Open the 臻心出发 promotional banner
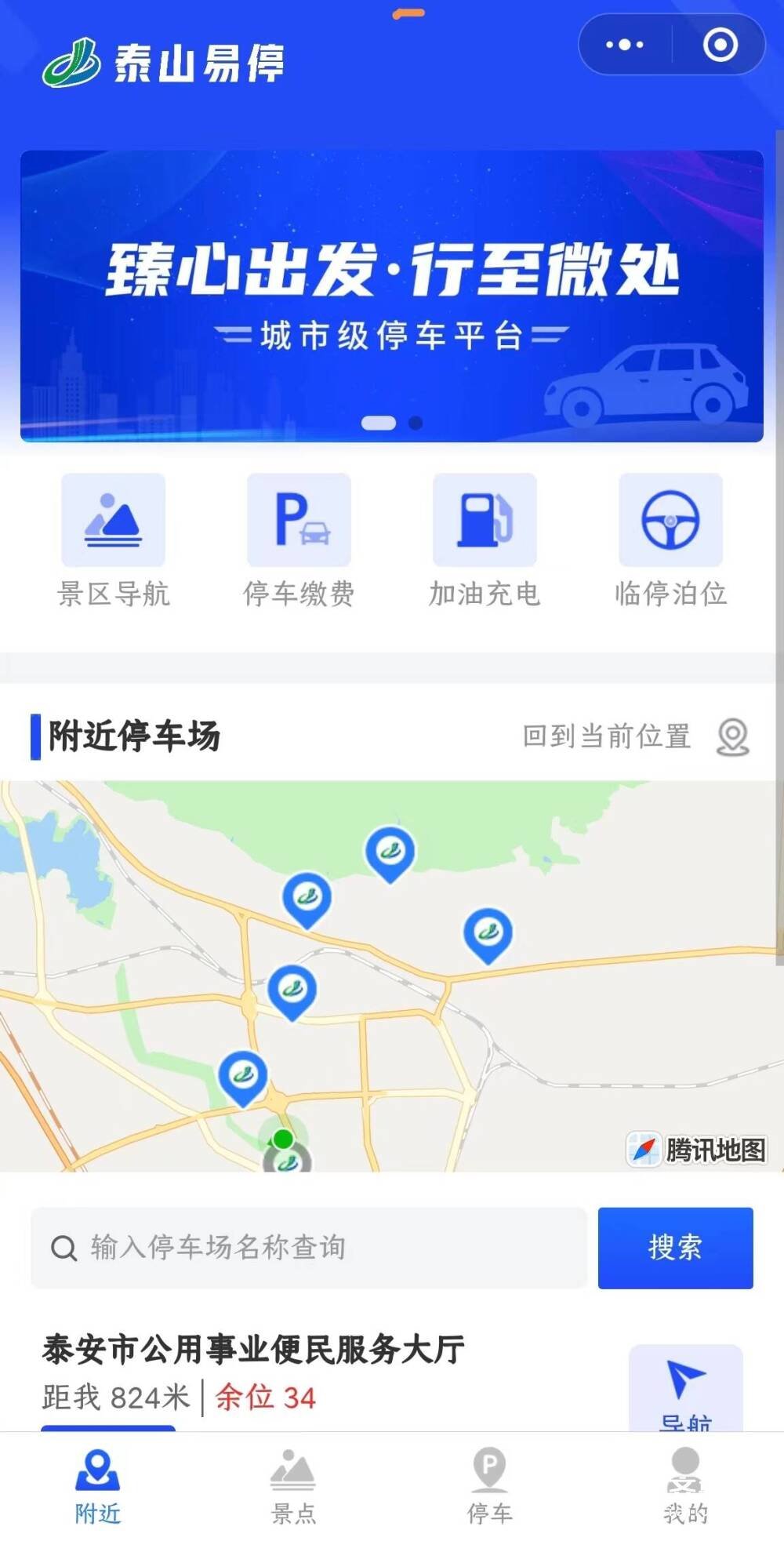 (x=391, y=296)
